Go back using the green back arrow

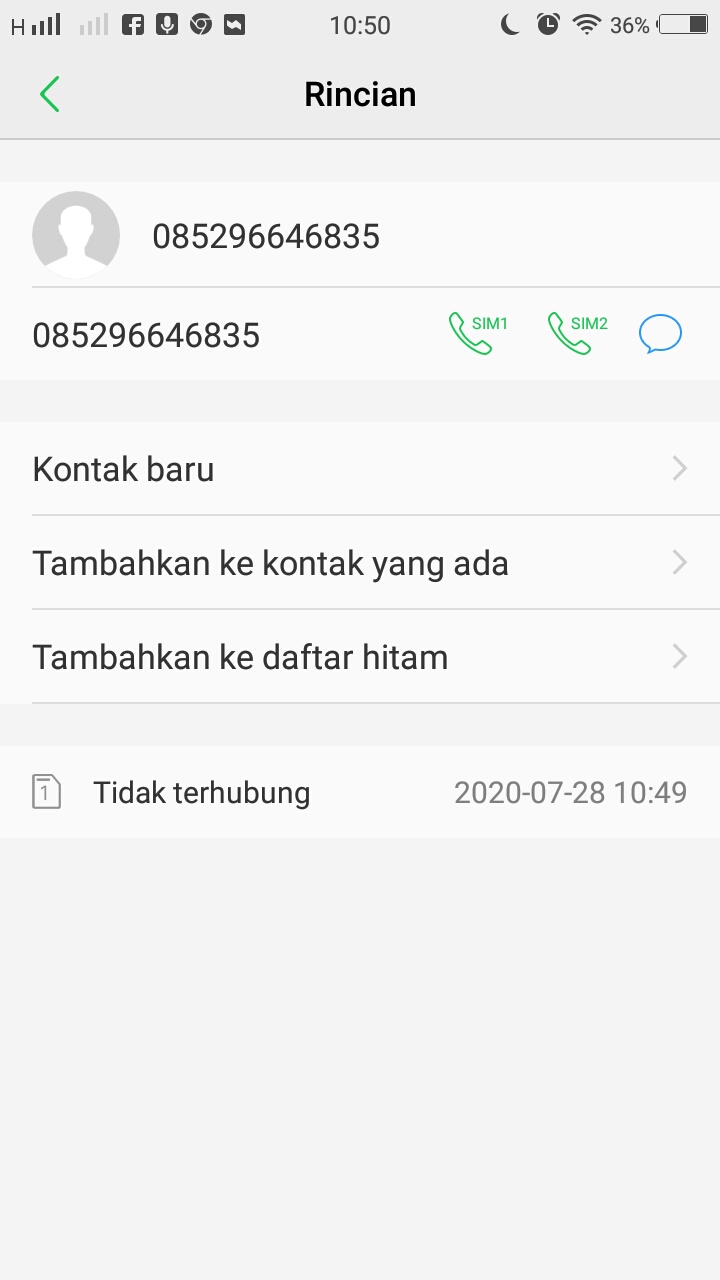coord(49,93)
